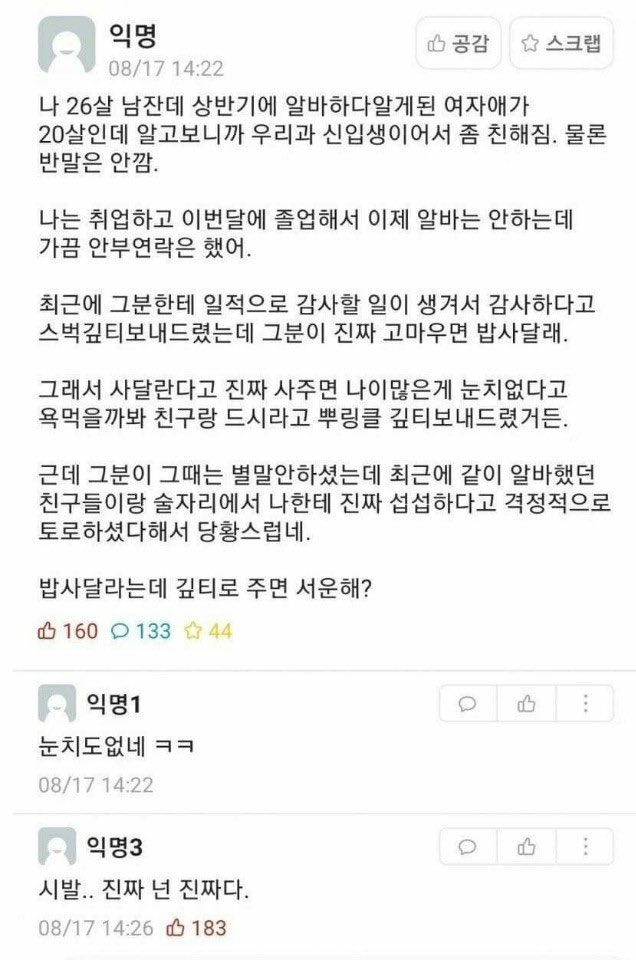
Task: Scrap the post with the 스크랩 button
Action: pos(561,44)
